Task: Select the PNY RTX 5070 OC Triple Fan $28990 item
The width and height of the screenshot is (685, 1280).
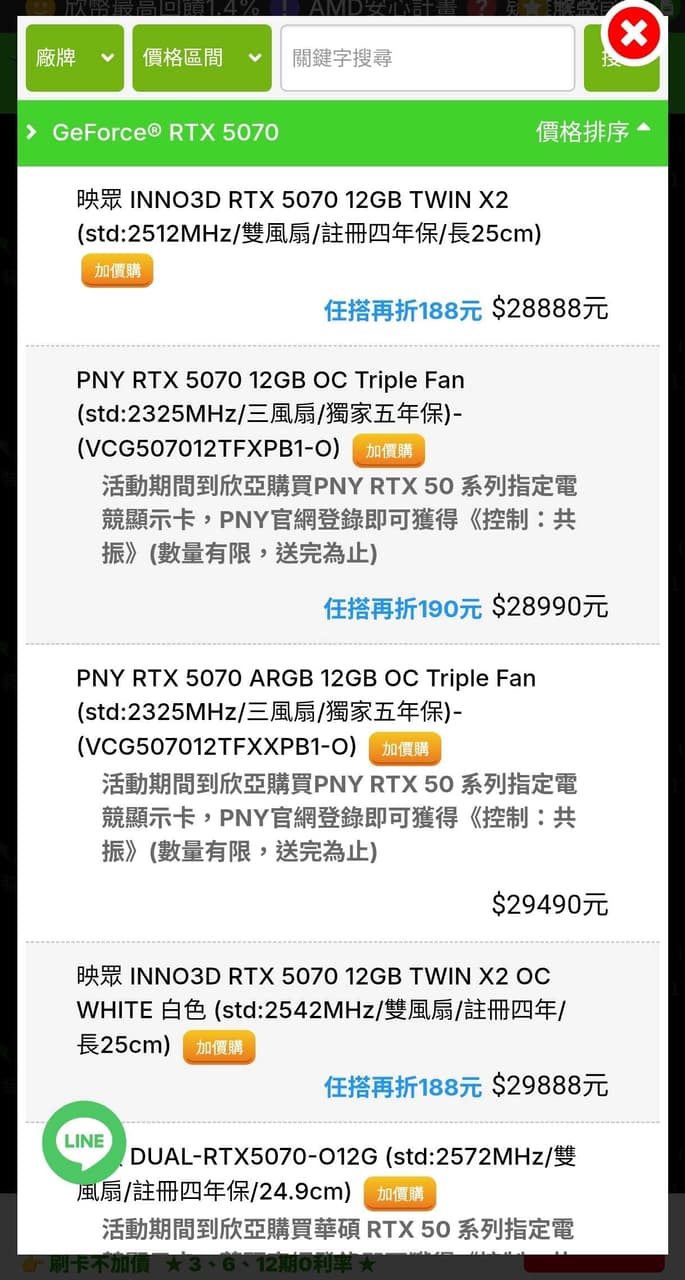Action: click(x=342, y=495)
